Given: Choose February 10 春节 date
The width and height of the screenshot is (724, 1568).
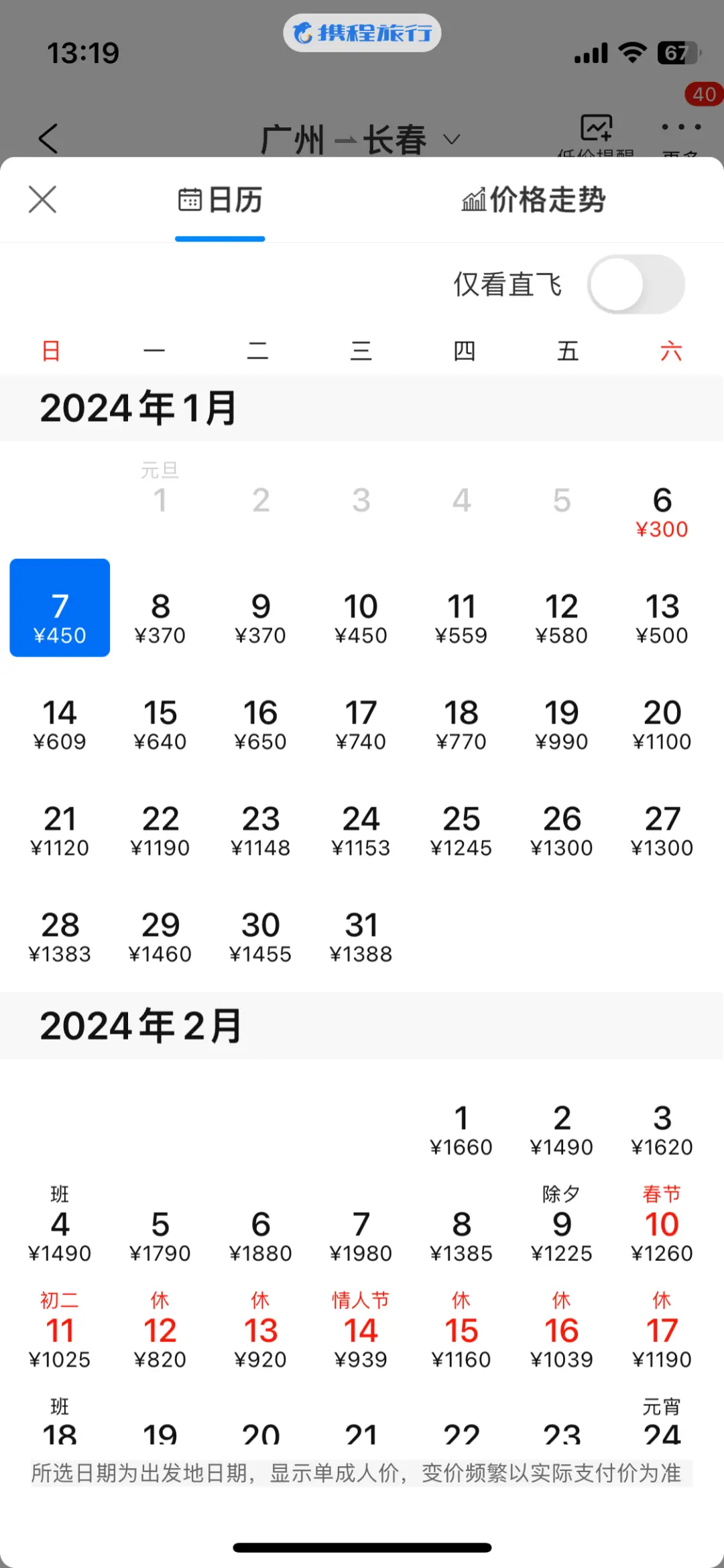Looking at the screenshot, I should (662, 1233).
